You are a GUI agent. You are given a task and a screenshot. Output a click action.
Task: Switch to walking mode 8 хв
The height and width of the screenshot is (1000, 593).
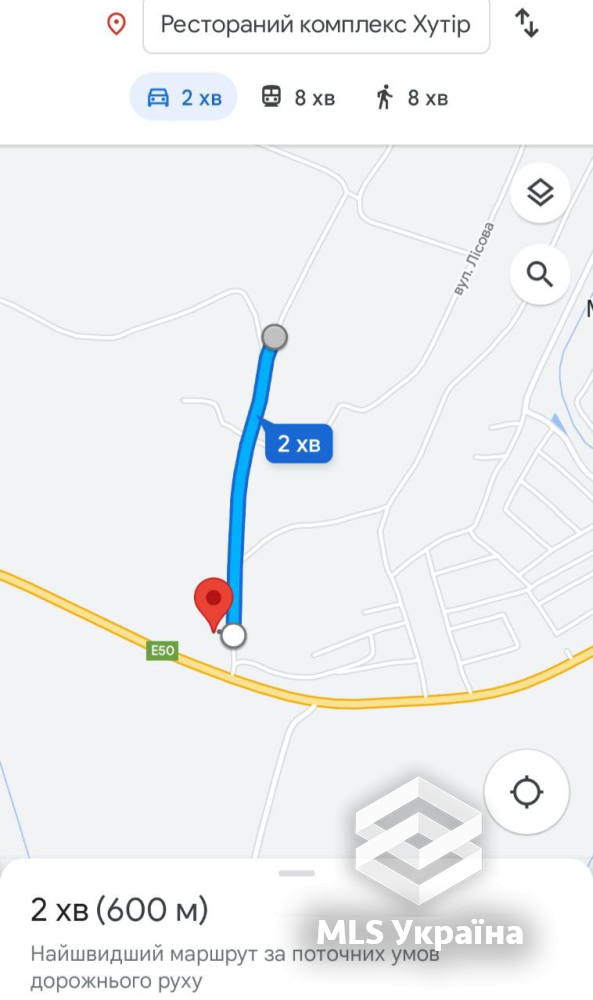411,98
